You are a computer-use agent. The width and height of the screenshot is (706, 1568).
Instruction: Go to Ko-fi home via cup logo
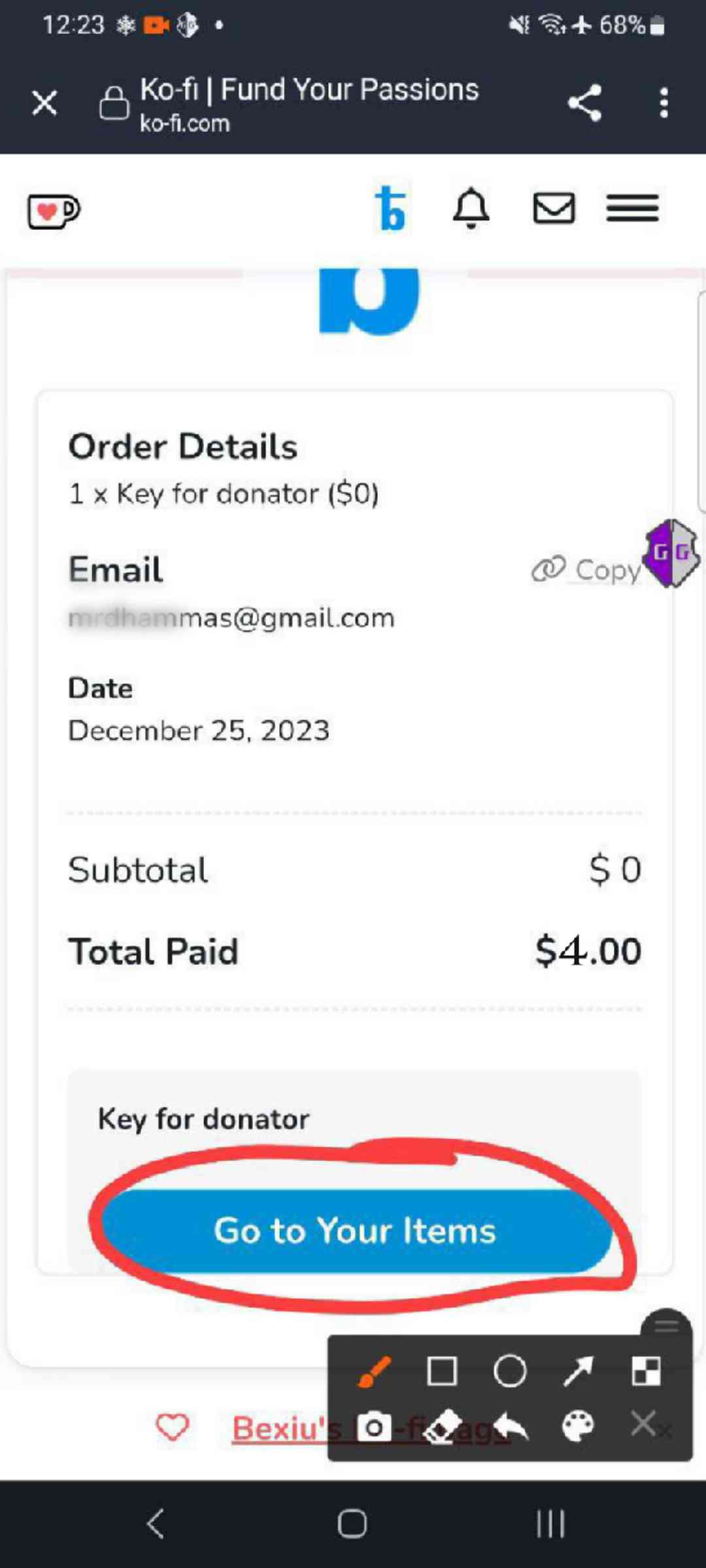(x=54, y=210)
